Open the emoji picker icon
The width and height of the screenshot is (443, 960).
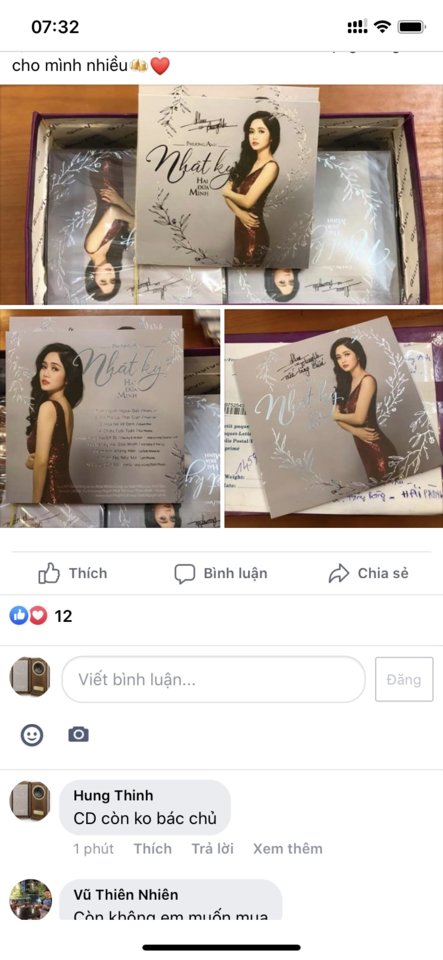pos(32,735)
